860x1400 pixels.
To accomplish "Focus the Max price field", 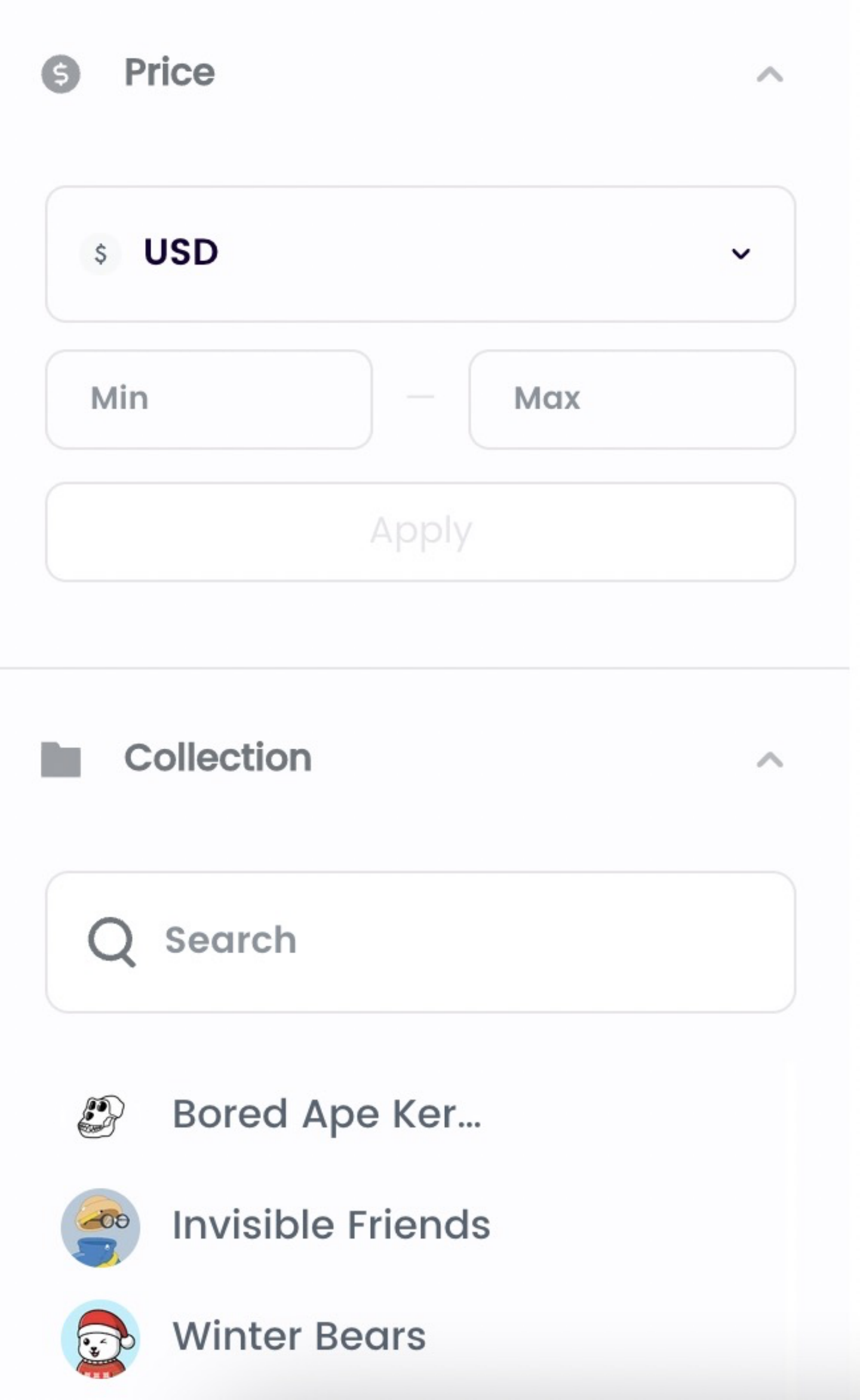I will 632,399.
